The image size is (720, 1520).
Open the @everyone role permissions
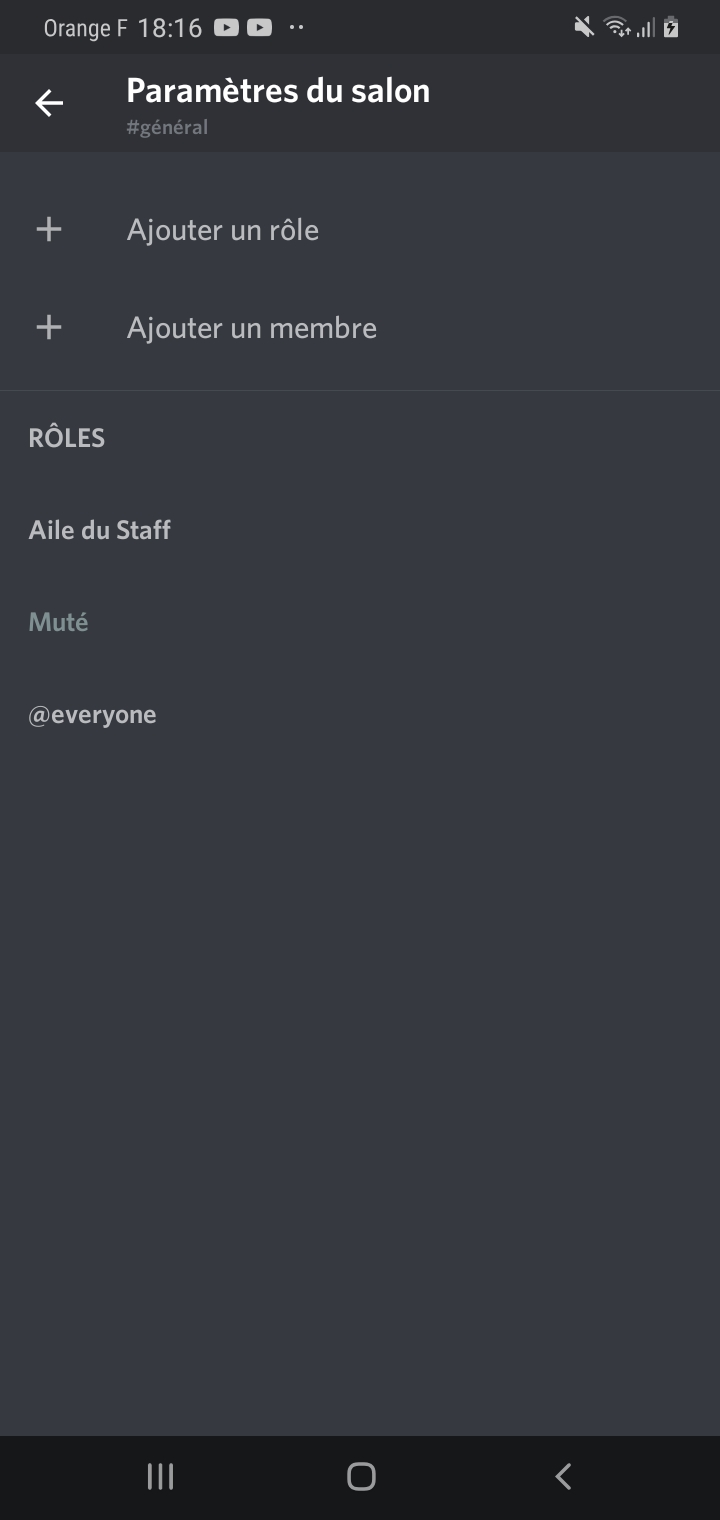pos(93,715)
